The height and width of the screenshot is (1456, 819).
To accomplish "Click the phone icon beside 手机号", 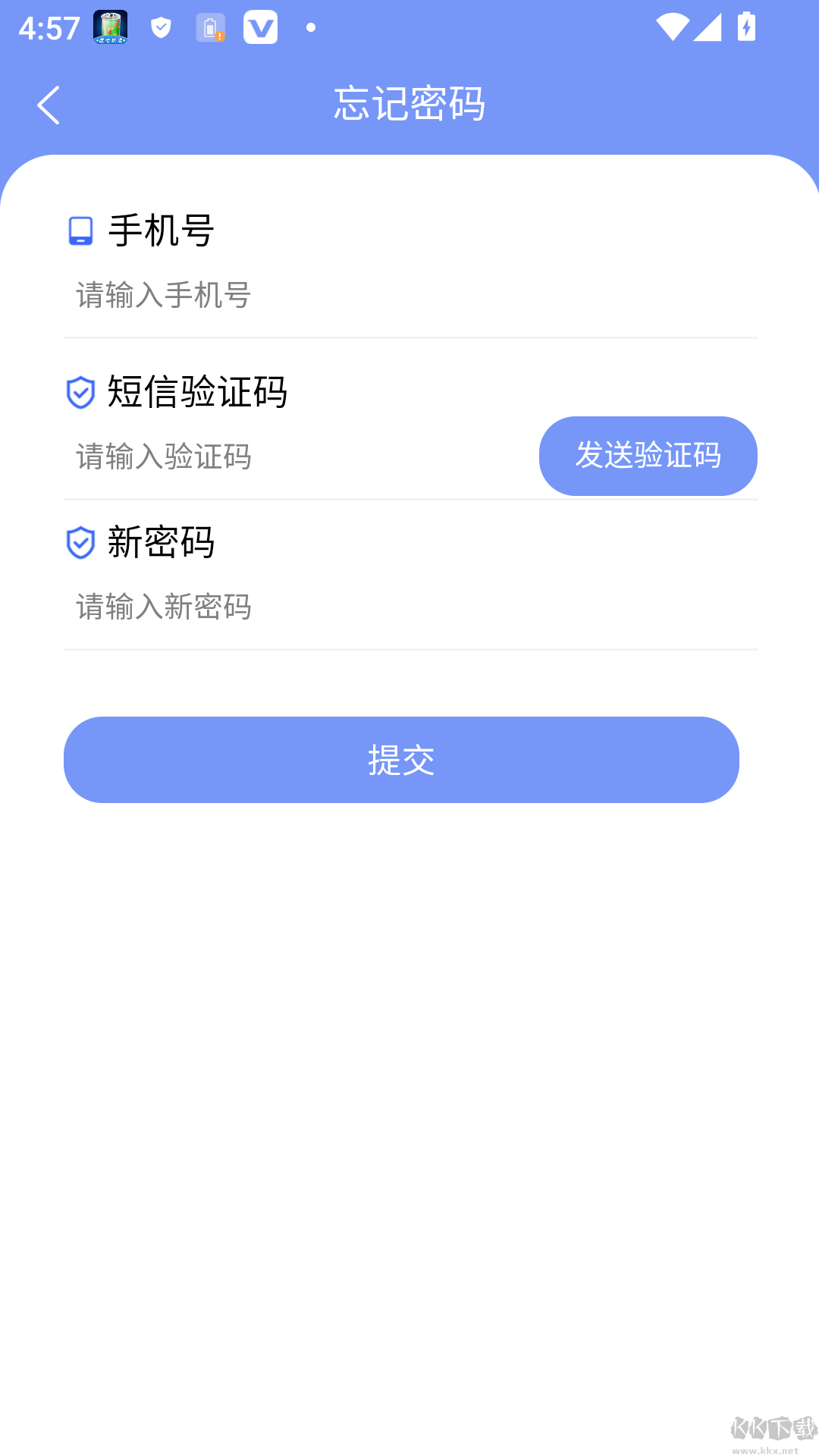I will [80, 231].
